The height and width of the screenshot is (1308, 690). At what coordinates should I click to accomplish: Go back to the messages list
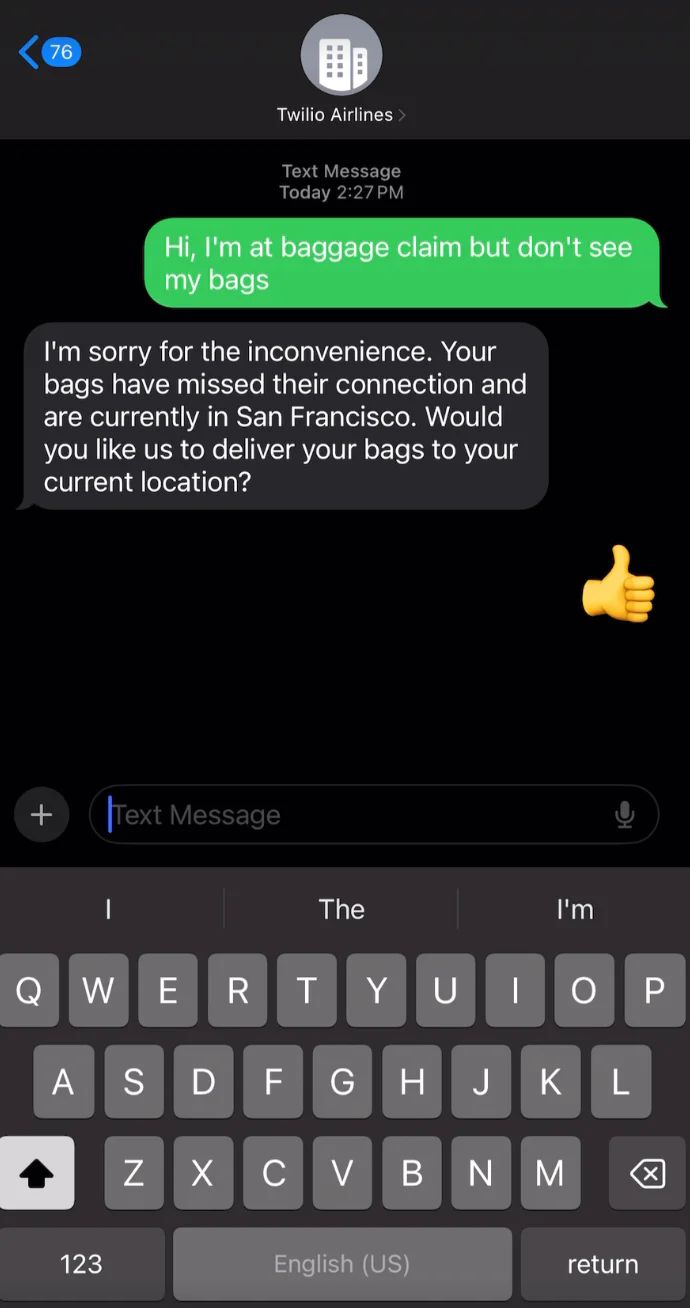[x=48, y=52]
